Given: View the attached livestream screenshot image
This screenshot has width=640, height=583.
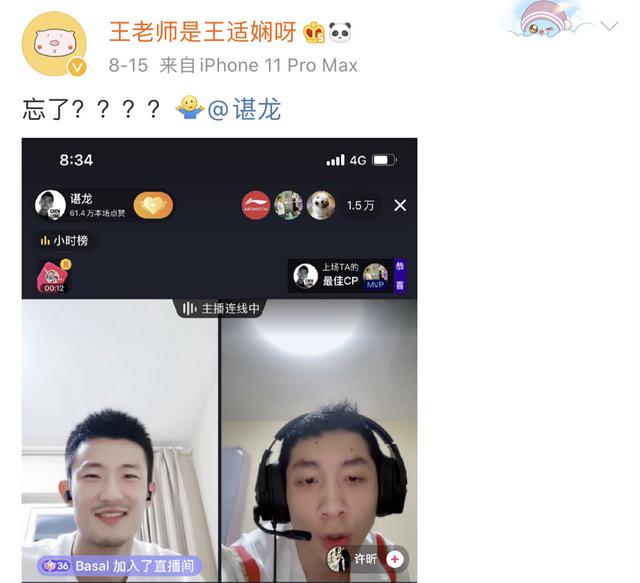Looking at the screenshot, I should (x=219, y=360).
